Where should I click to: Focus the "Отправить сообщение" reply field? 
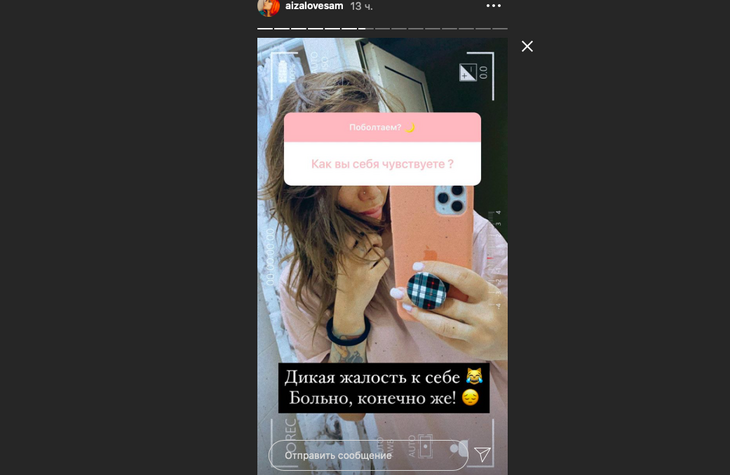(365, 455)
